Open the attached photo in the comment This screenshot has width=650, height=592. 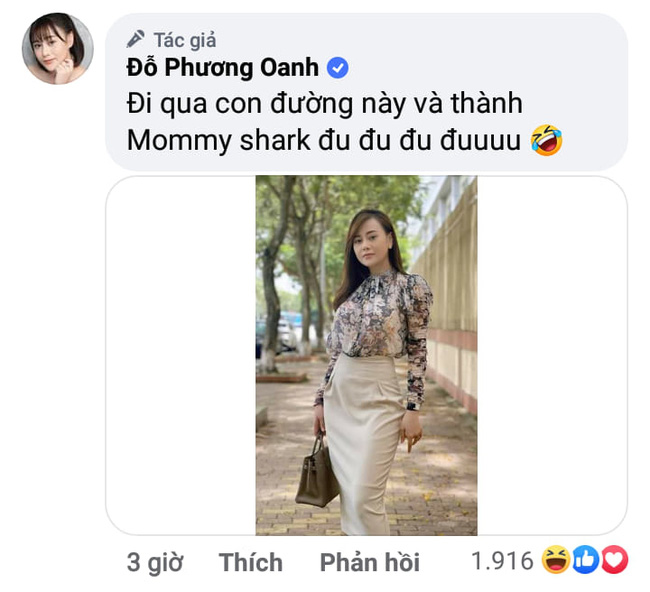tap(366, 355)
